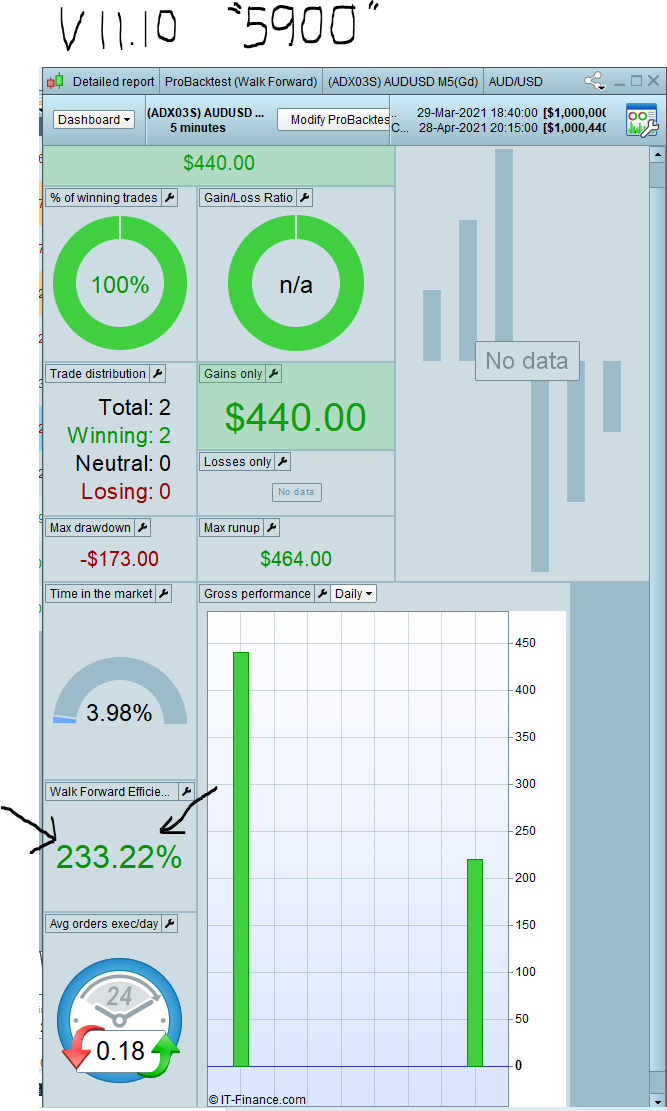Configure the Max drawdown widget

click(143, 528)
